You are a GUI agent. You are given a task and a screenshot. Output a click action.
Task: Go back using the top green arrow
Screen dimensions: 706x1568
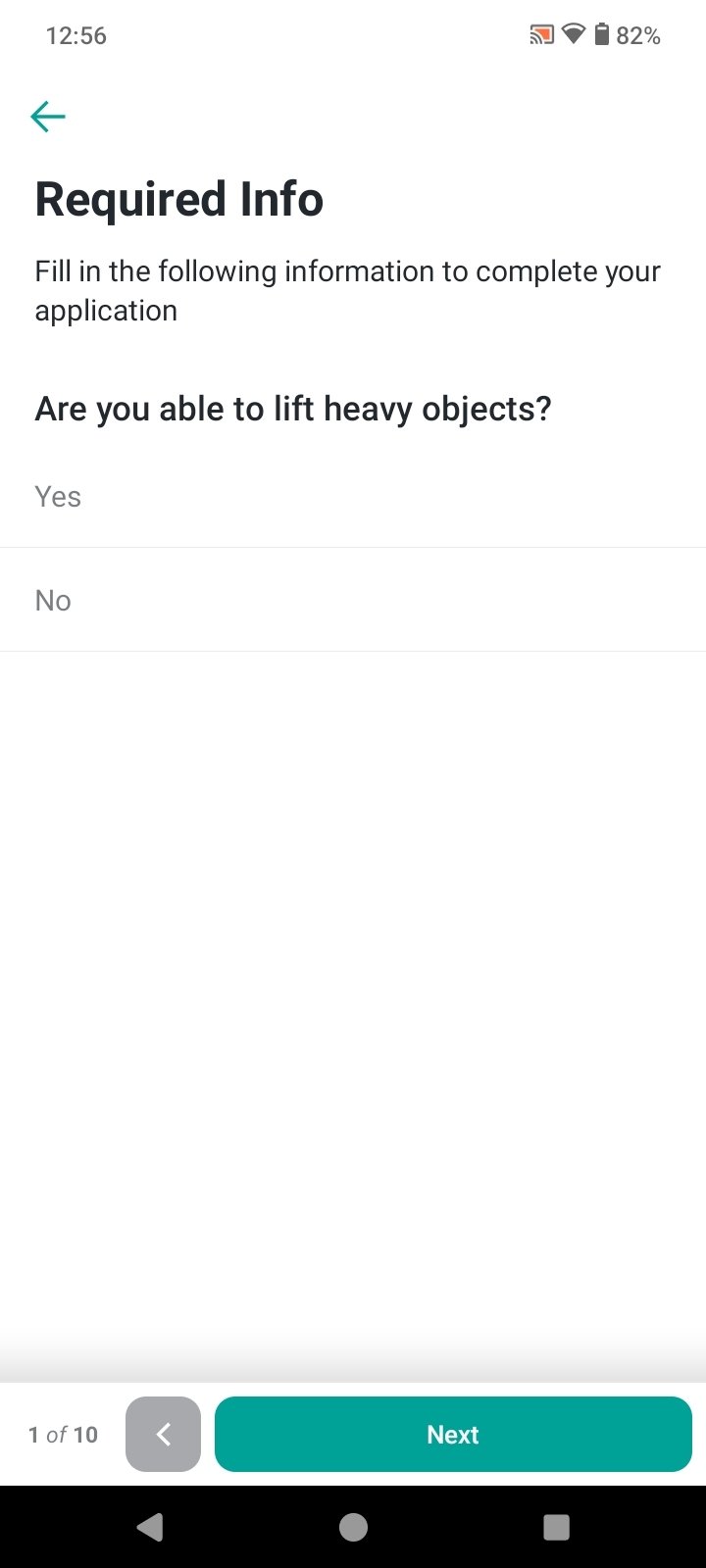coord(47,118)
